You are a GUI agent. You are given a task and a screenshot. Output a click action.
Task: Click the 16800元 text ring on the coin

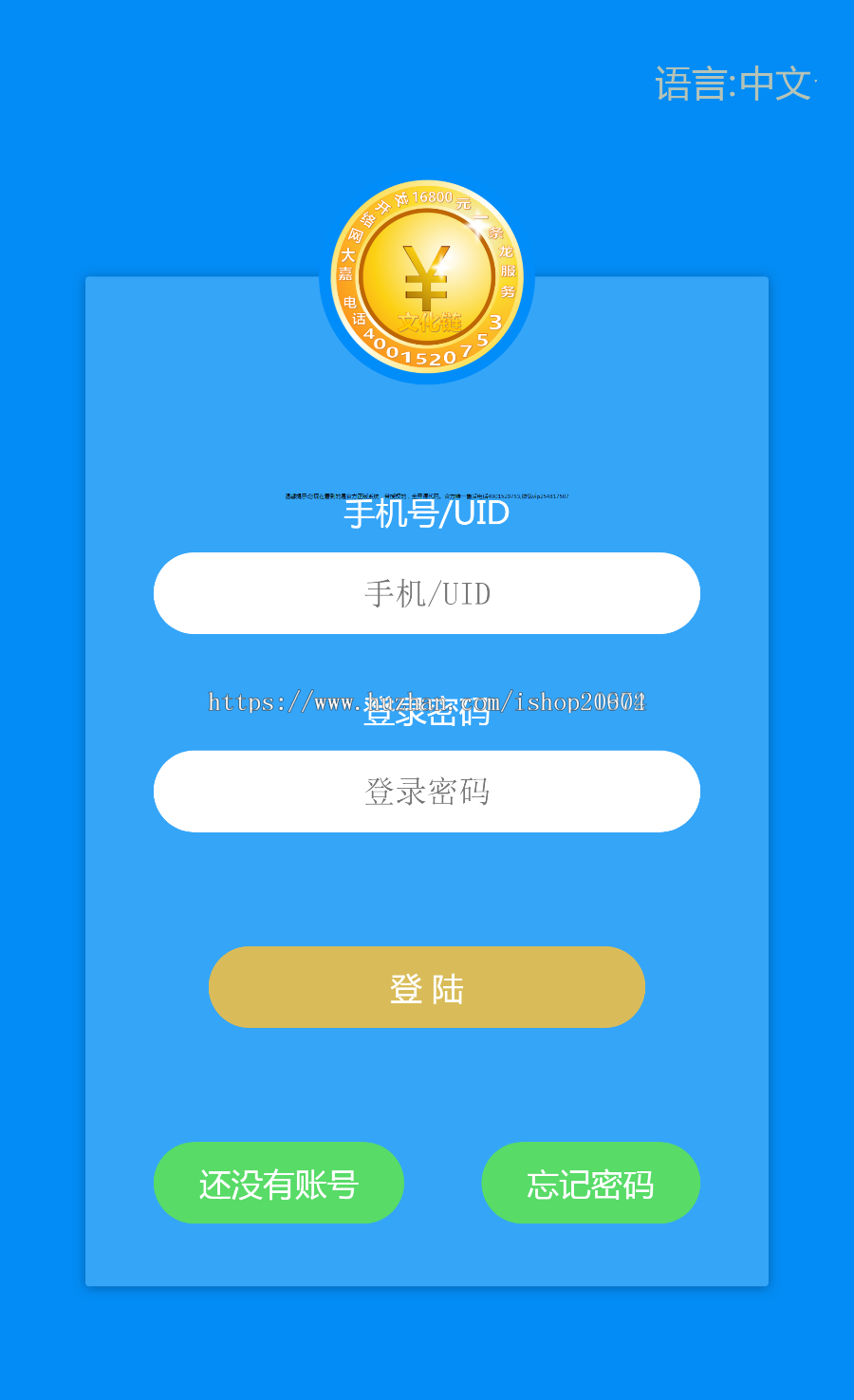click(x=436, y=199)
